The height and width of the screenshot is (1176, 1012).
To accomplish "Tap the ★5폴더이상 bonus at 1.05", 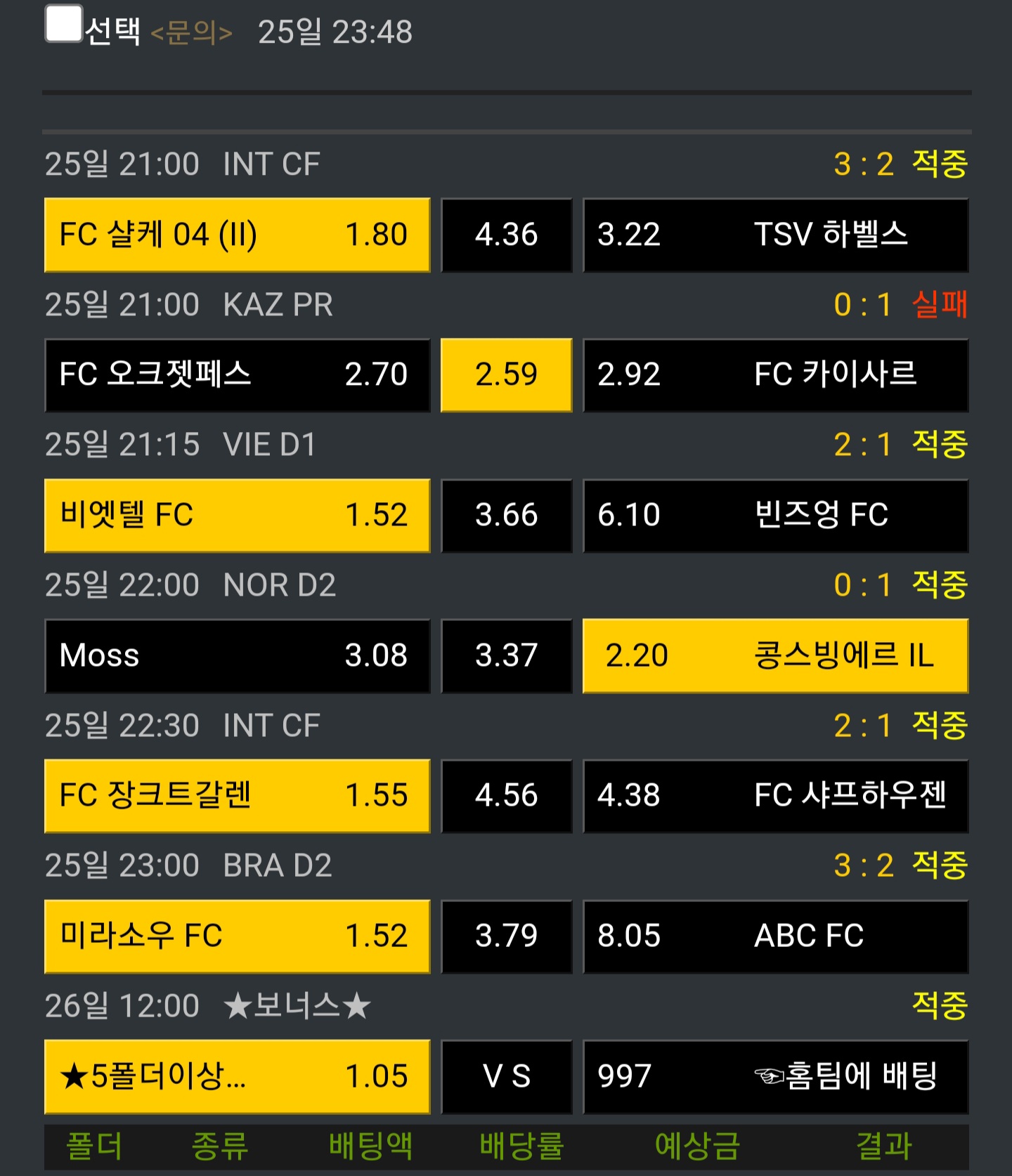I will [237, 1076].
